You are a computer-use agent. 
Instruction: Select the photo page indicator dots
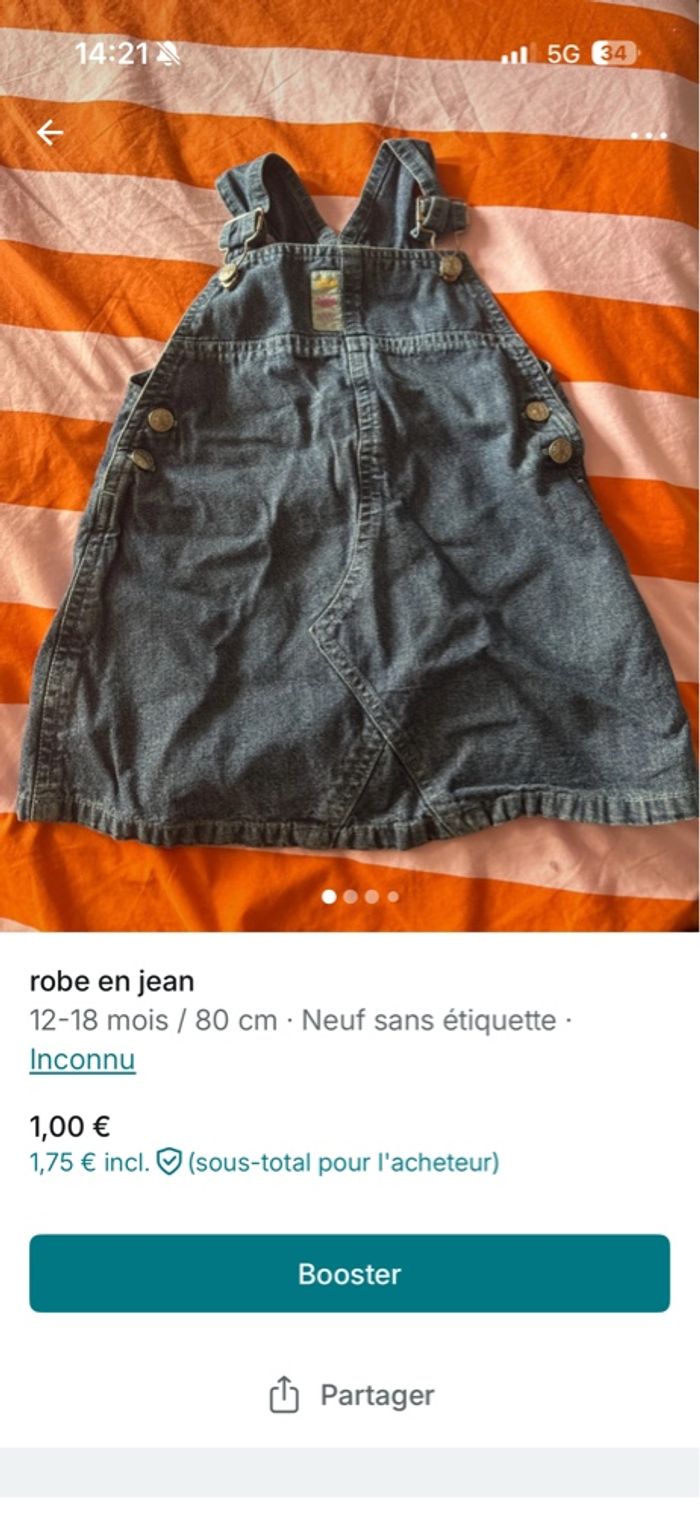point(360,897)
